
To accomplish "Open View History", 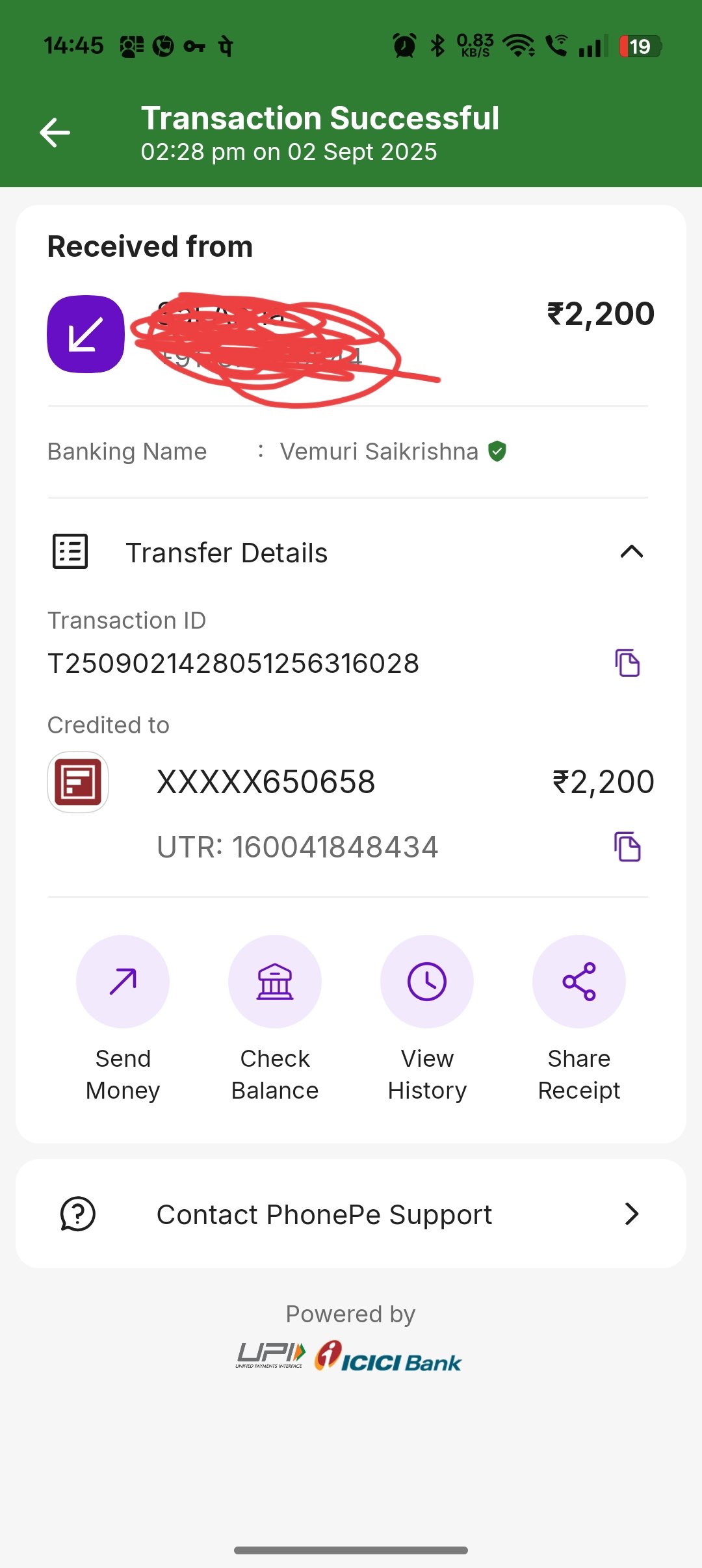I will (x=427, y=982).
